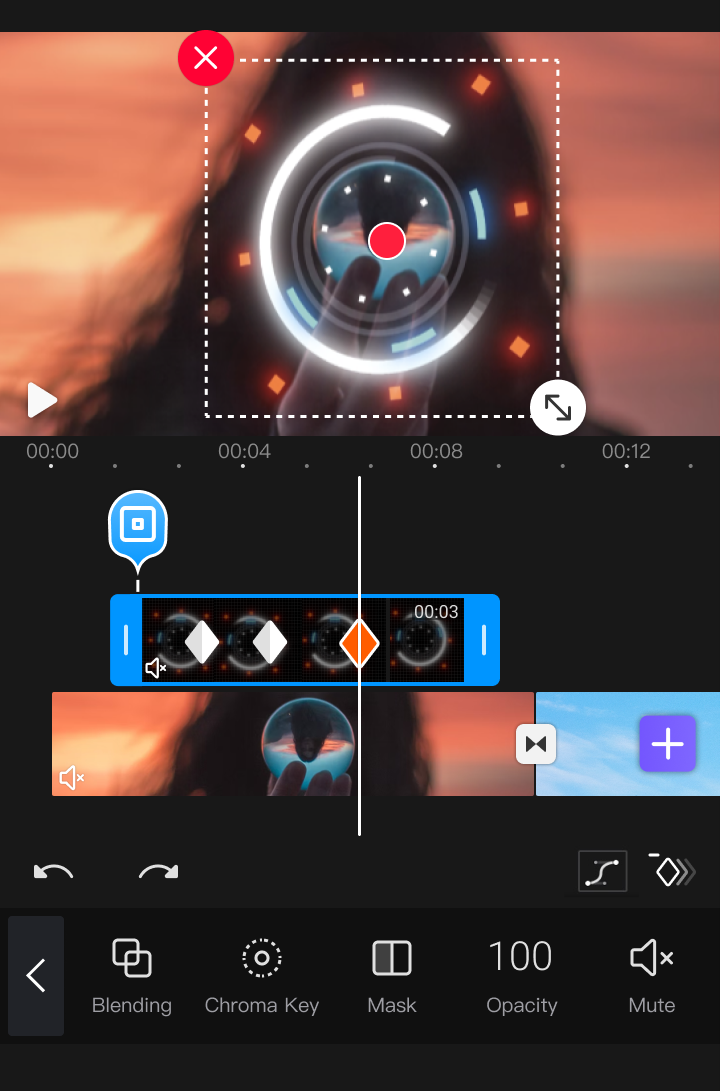Tap the resize handle of the overlay
Viewport: 720px width, 1091px height.
coord(557,407)
